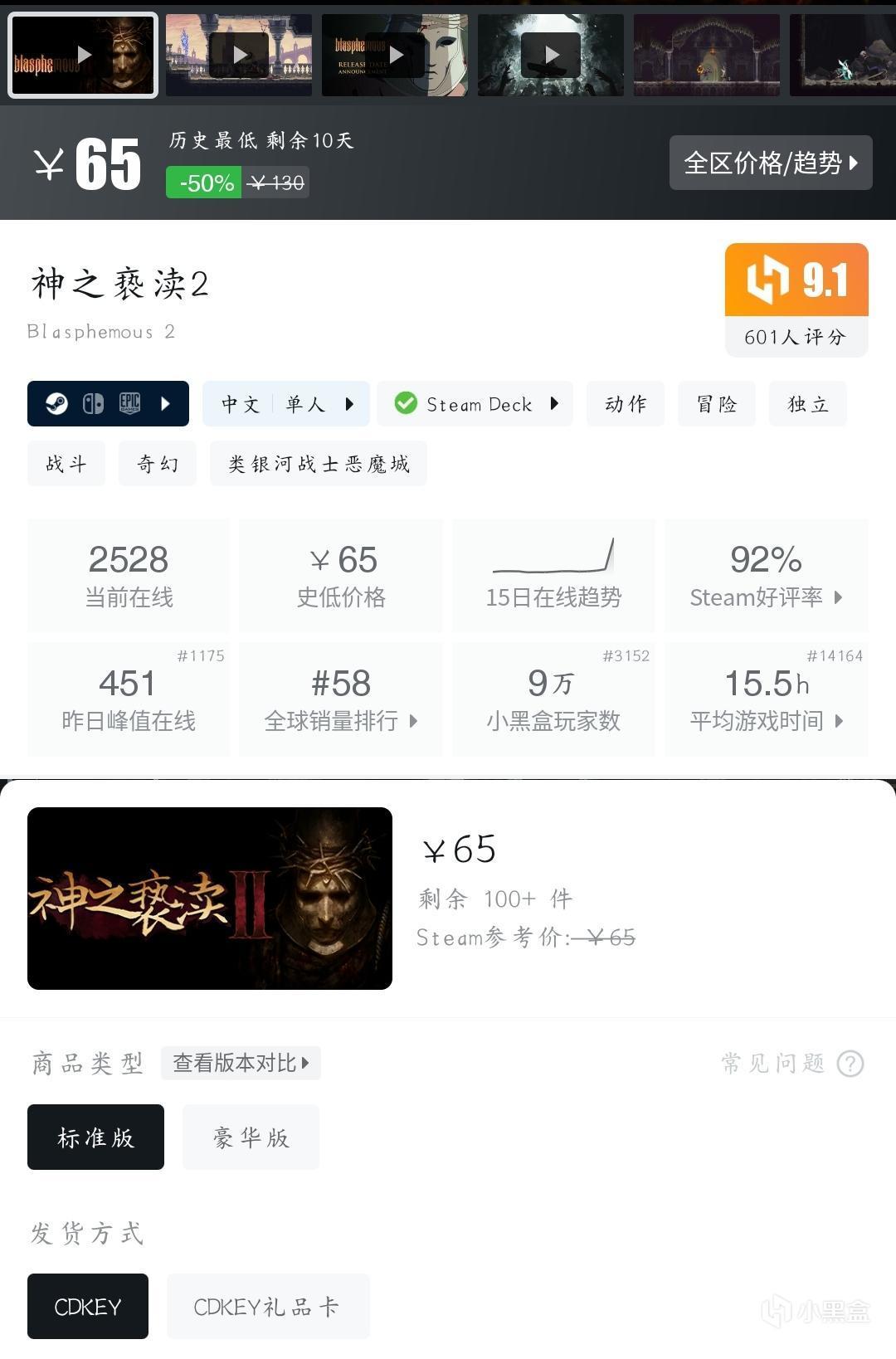
Task: Select the 类银河战士恶魔城 tag
Action: pos(318,464)
